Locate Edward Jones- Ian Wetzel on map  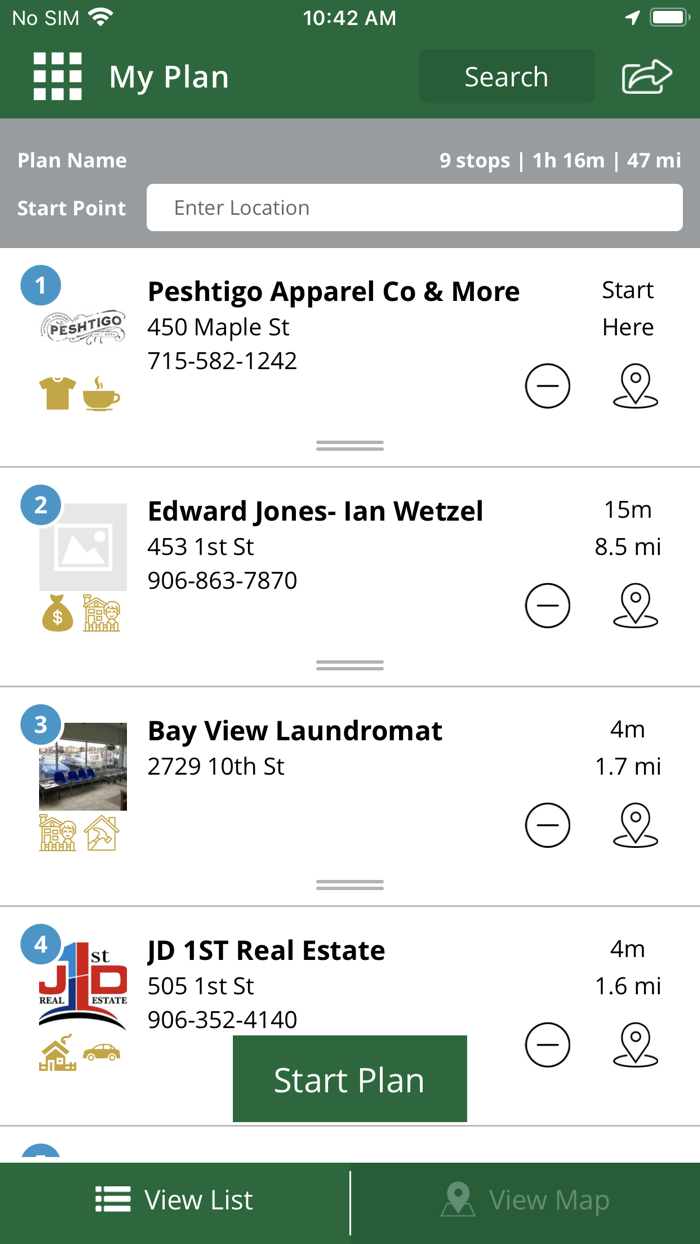(x=635, y=606)
